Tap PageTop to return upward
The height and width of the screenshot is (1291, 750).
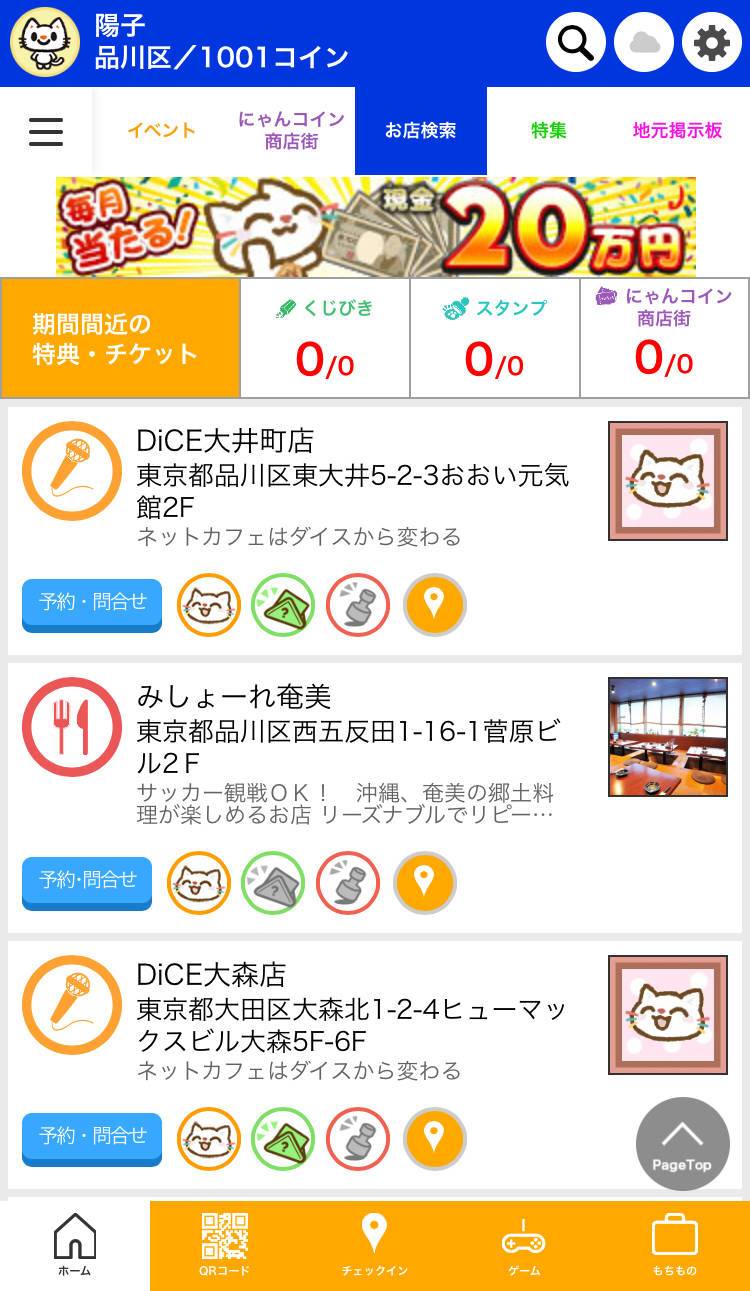(x=683, y=1143)
